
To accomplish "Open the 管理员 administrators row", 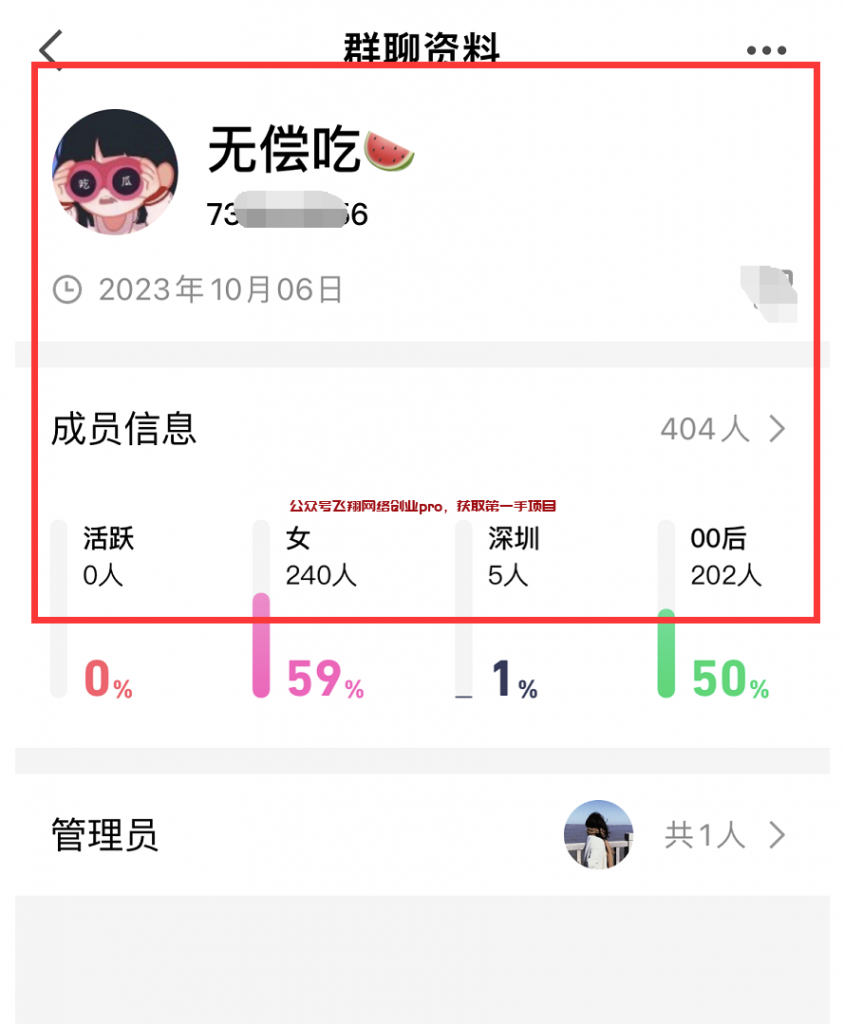I will [422, 835].
